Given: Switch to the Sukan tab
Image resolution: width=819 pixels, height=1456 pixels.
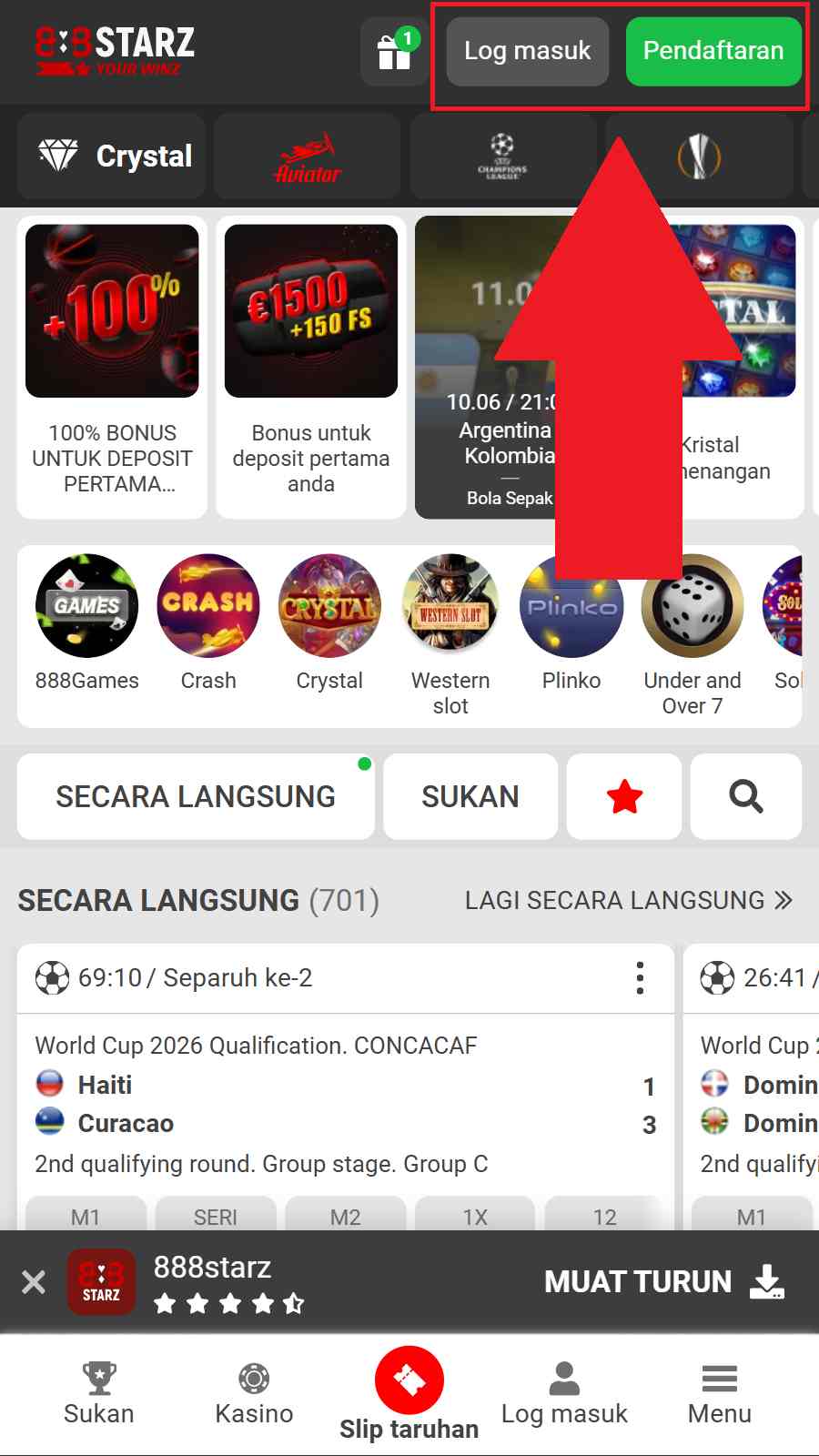Looking at the screenshot, I should [470, 796].
